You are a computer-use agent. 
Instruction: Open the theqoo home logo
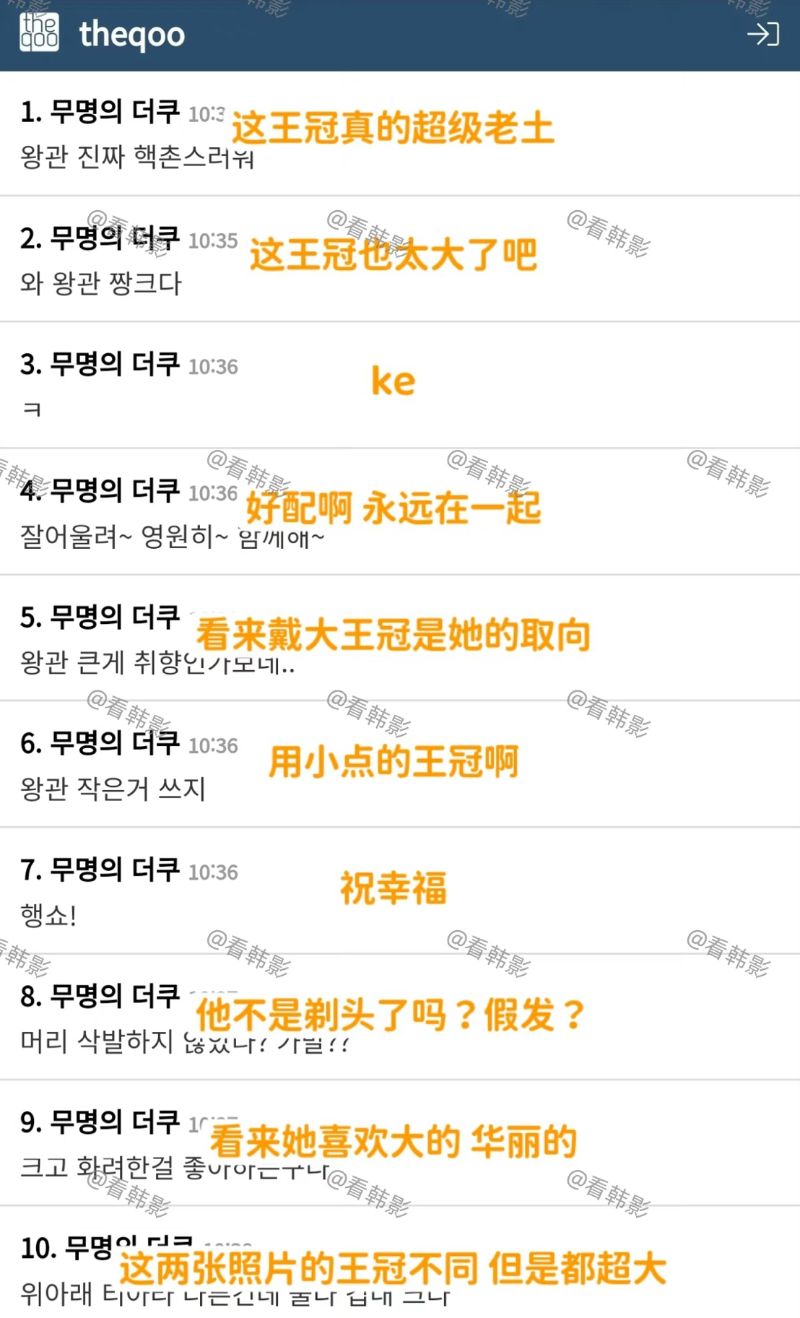coord(102,34)
